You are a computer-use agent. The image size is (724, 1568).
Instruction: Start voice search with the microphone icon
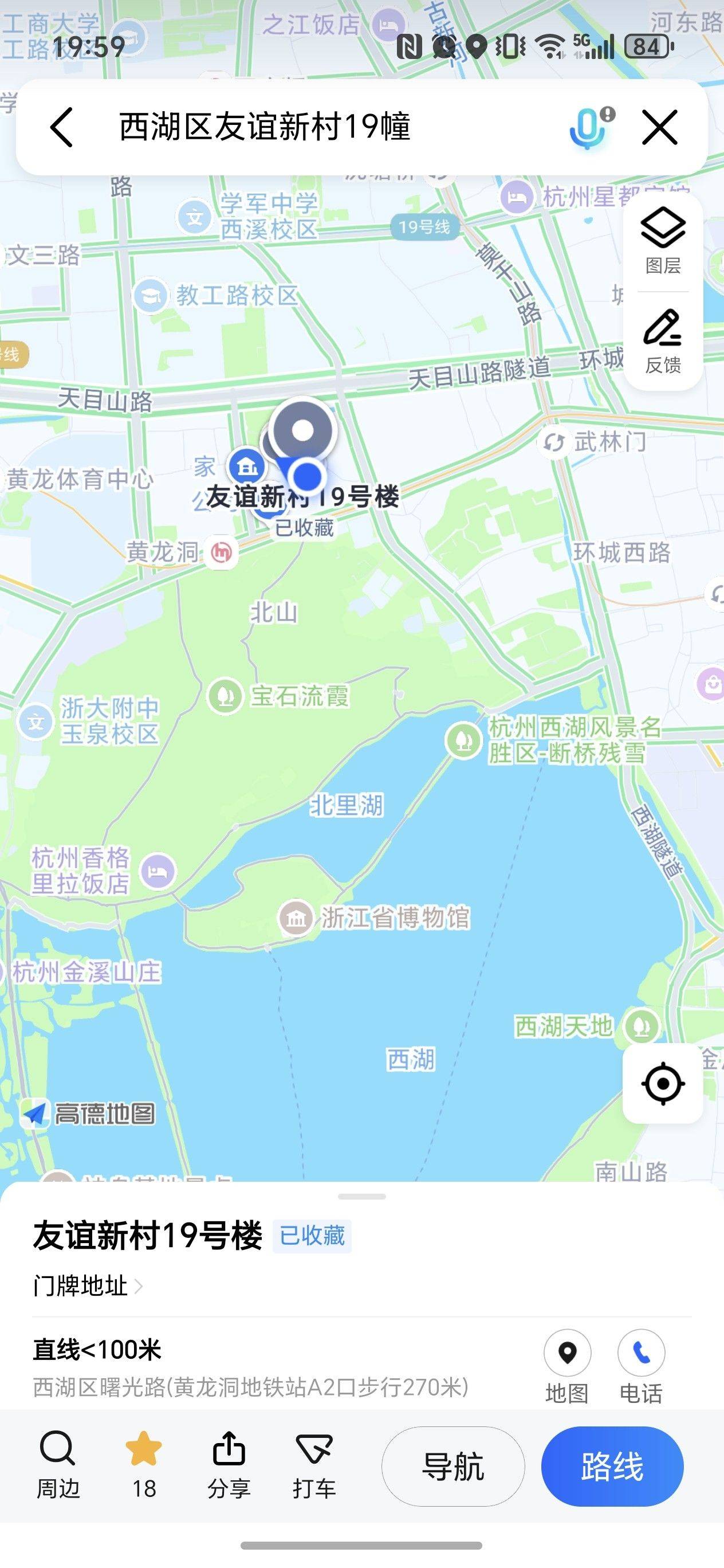588,127
